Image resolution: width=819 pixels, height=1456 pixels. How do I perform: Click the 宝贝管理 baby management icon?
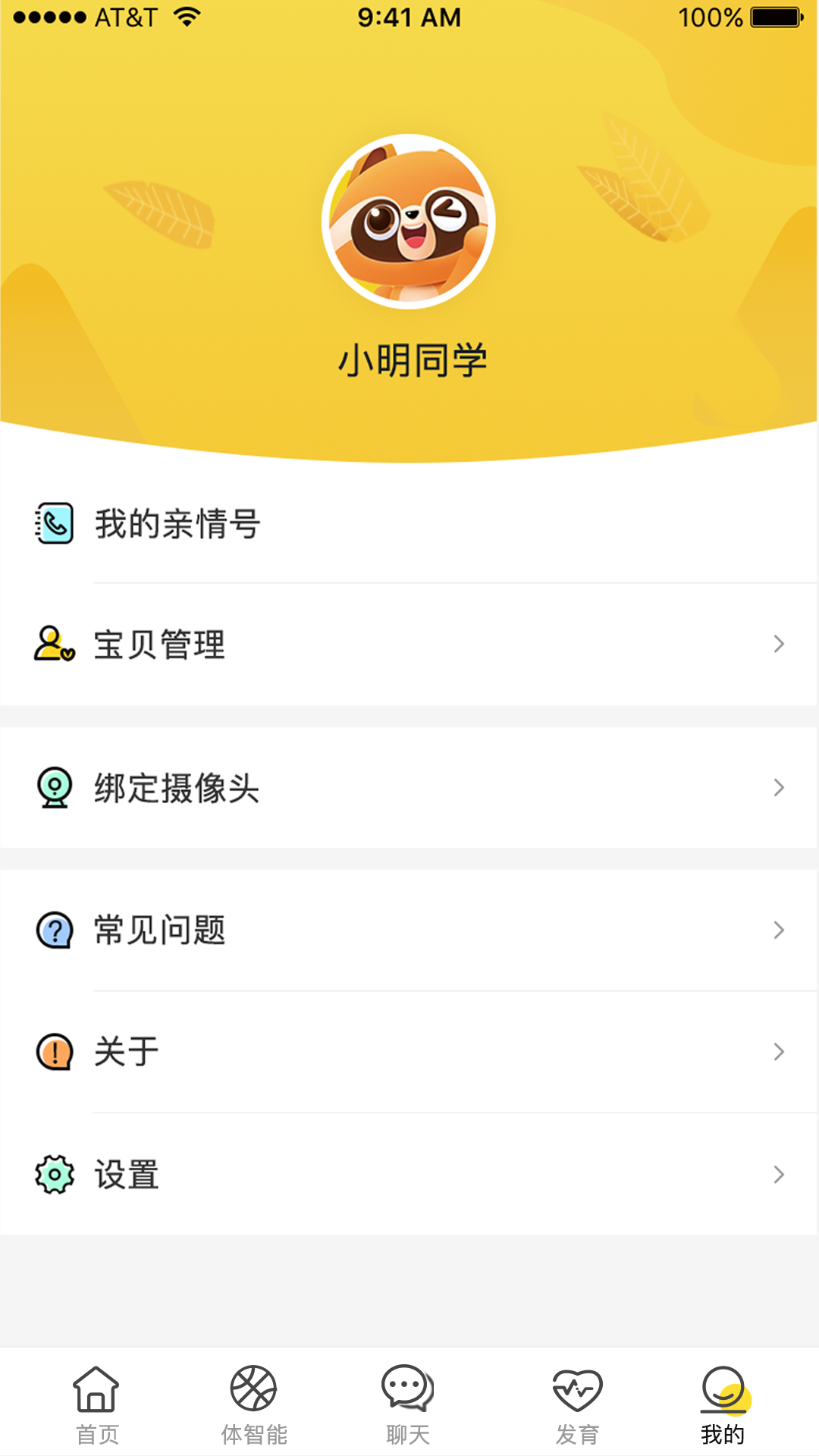pos(53,644)
